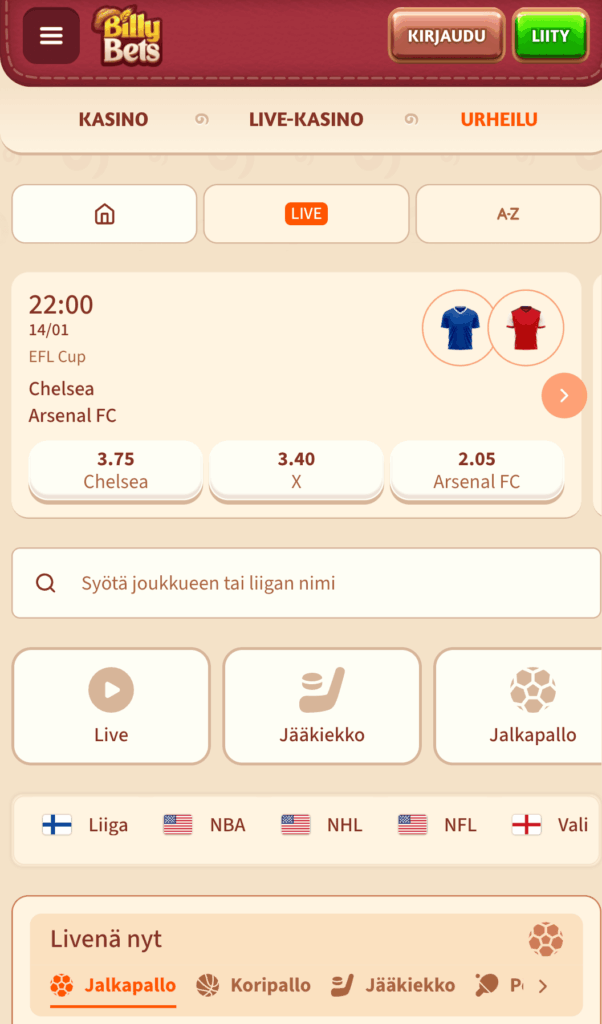The image size is (602, 1024).
Task: Show the next featured match
Action: pyautogui.click(x=564, y=396)
